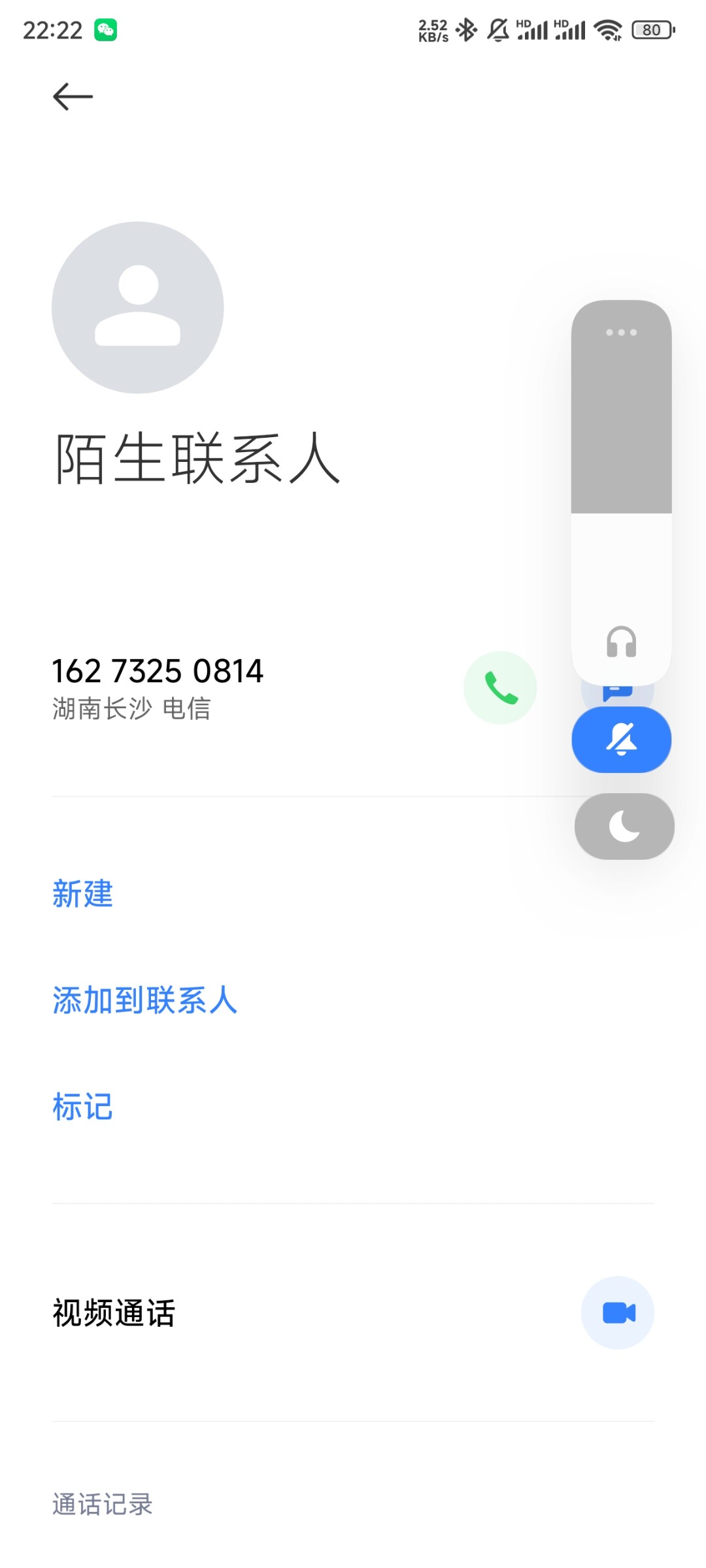Tap 新建 to create new contact

click(82, 894)
